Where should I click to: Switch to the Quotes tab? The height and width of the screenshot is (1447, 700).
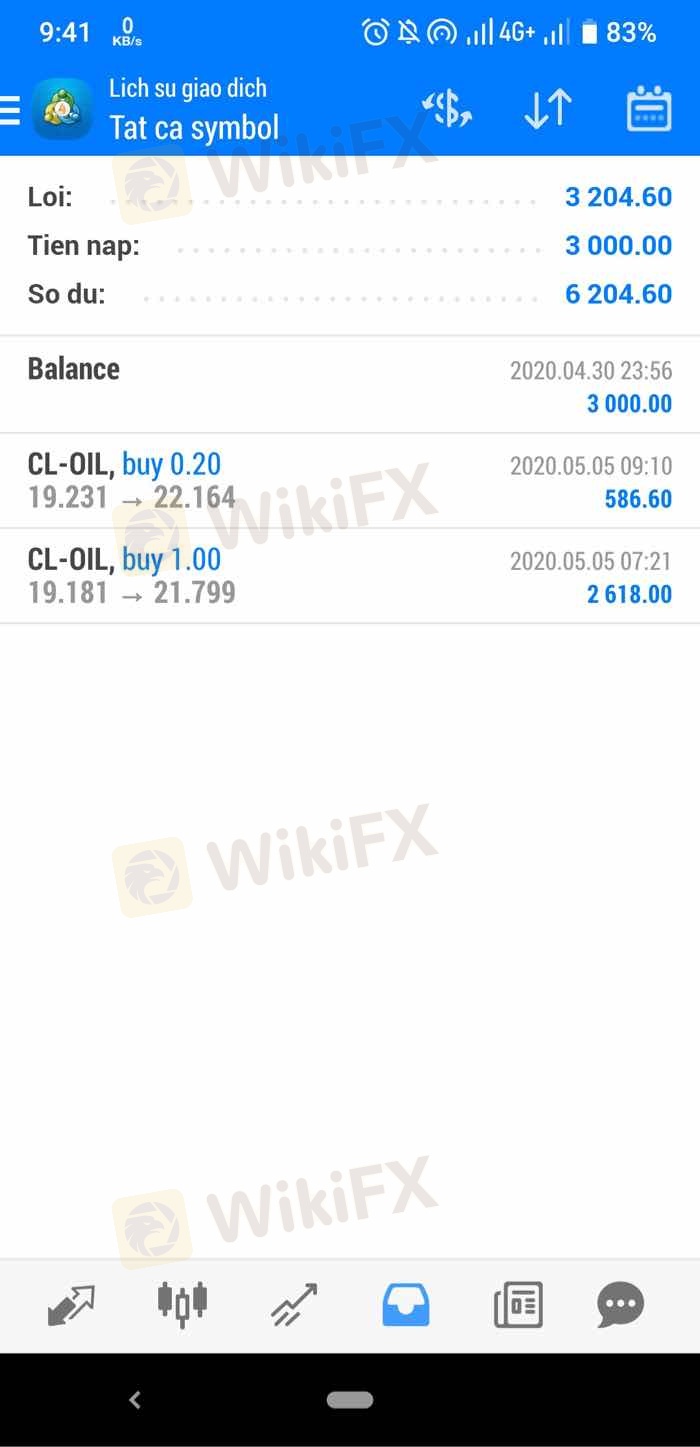[x=71, y=1305]
